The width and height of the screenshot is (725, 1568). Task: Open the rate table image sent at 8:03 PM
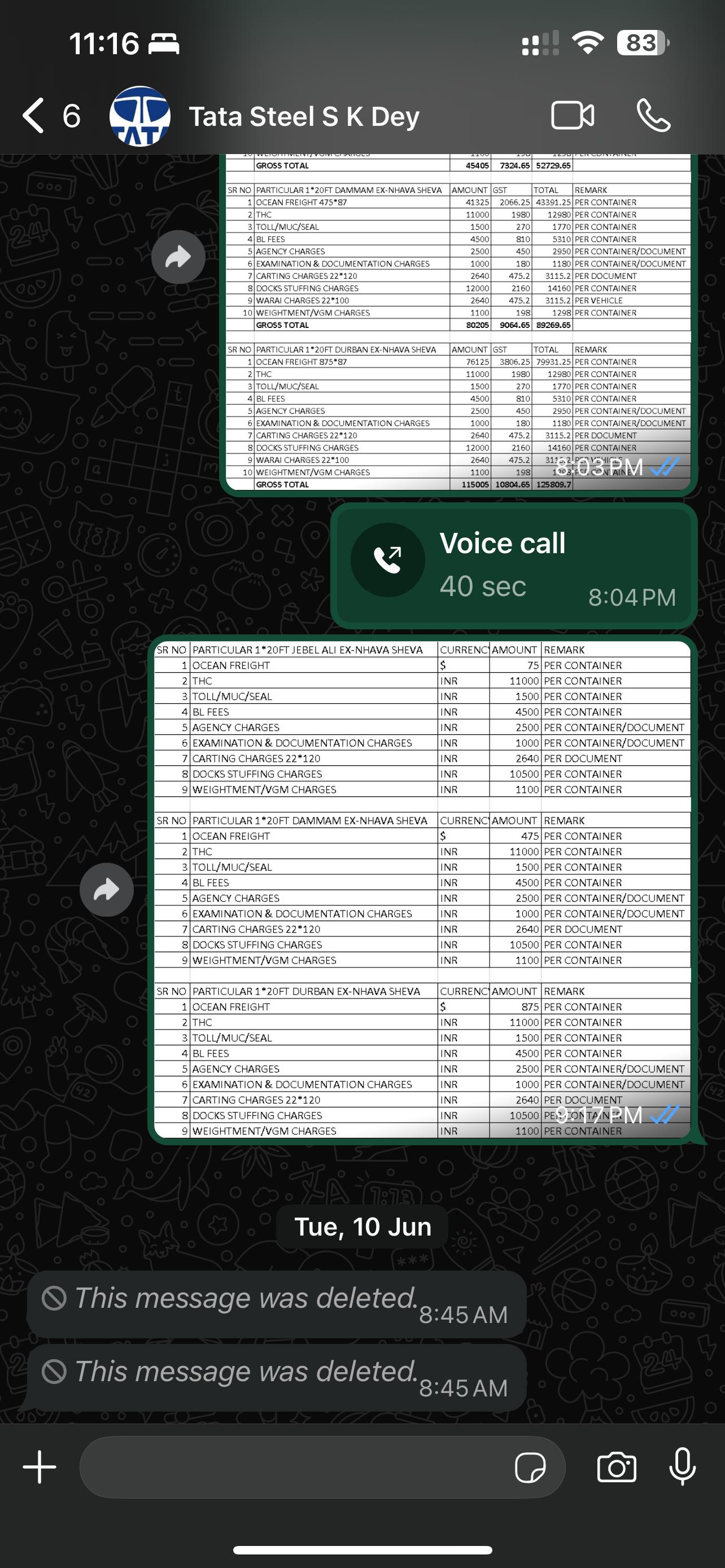click(458, 323)
